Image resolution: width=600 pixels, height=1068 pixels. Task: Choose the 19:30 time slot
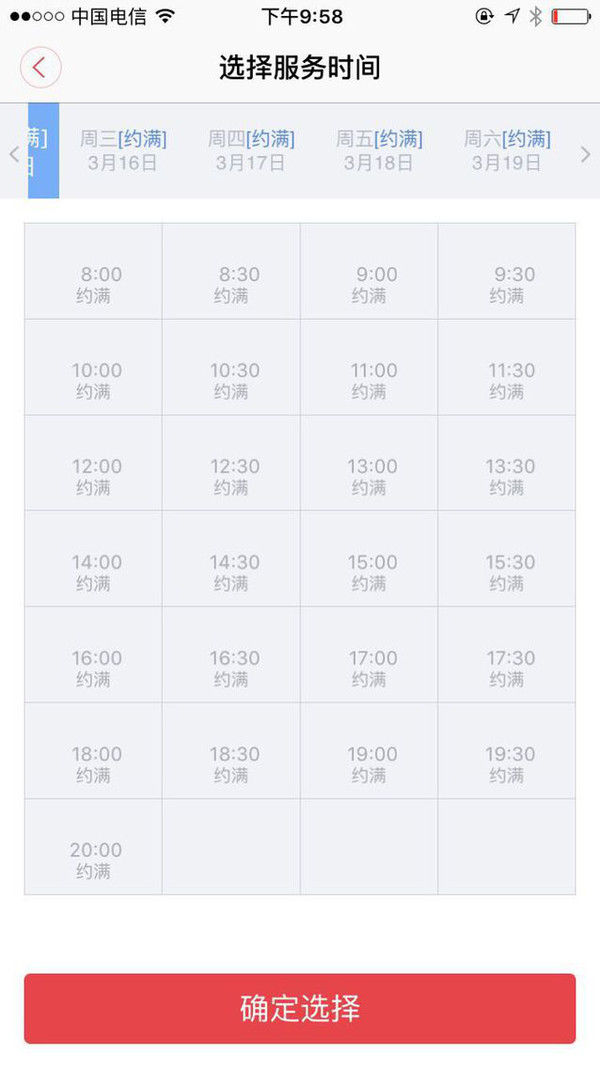tap(507, 751)
